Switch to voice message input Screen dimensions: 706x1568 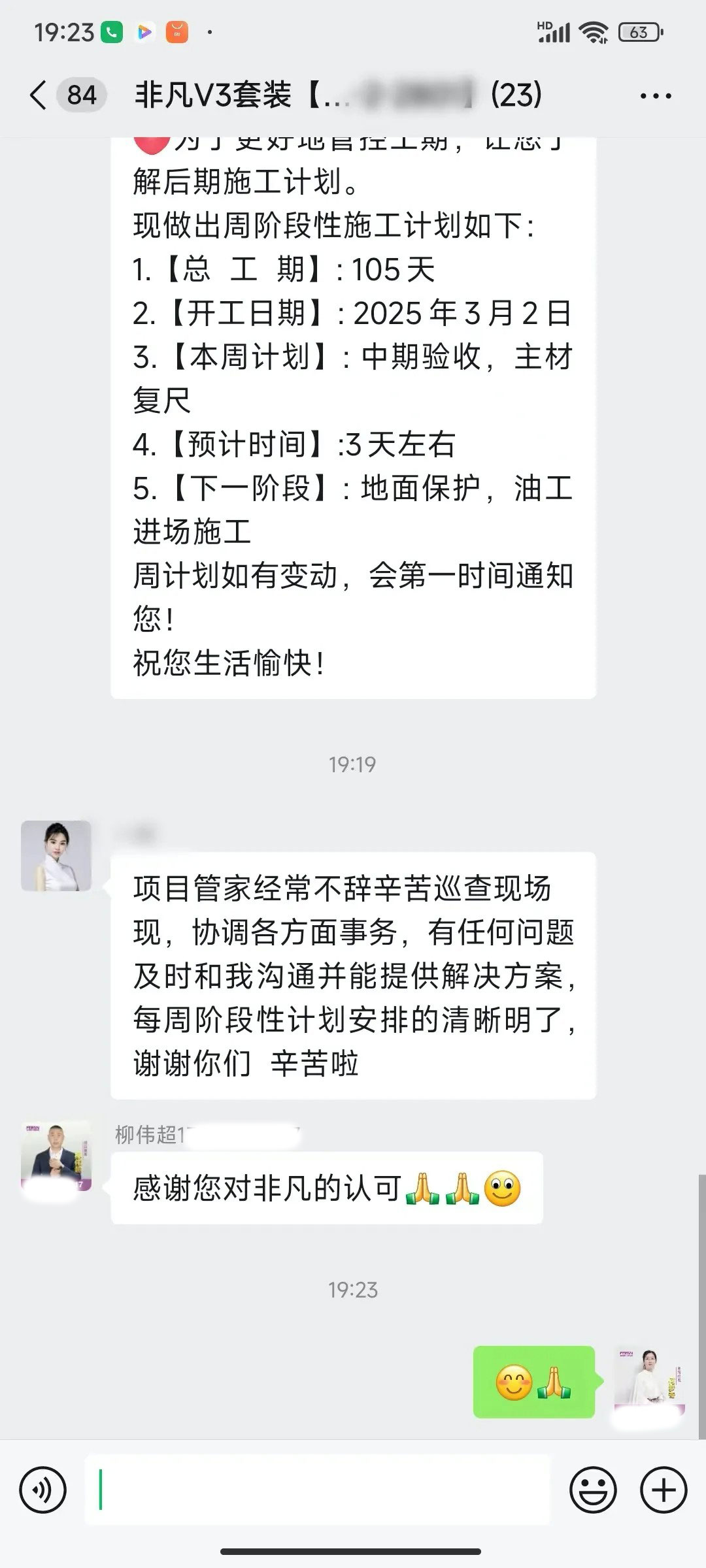tap(43, 1491)
